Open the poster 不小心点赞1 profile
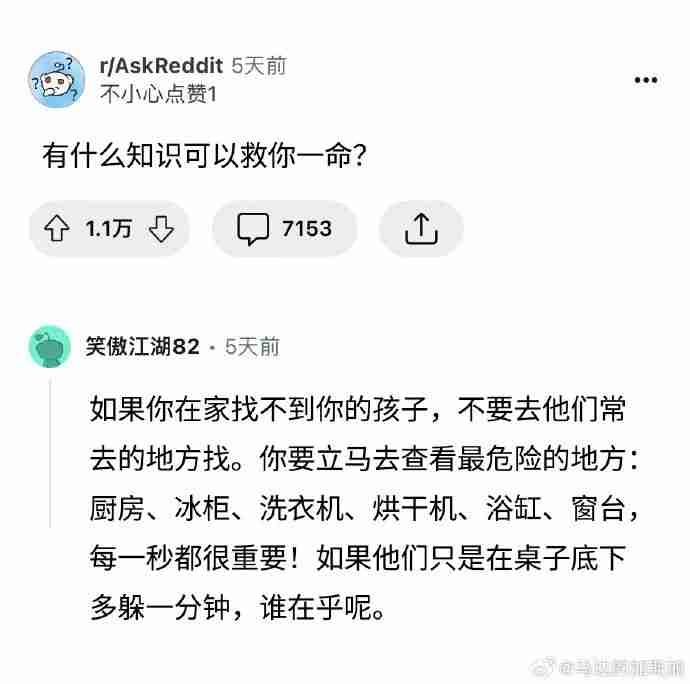 (x=156, y=94)
